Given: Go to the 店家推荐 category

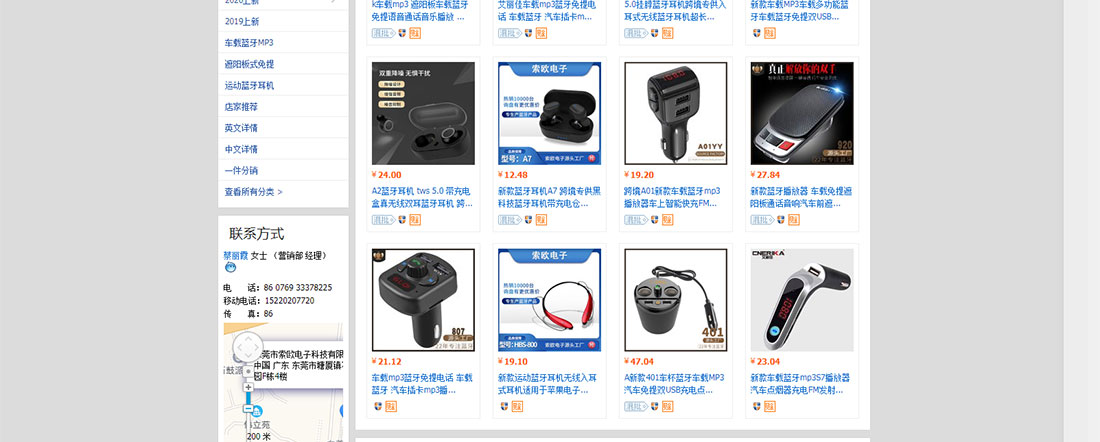Looking at the screenshot, I should [241, 107].
